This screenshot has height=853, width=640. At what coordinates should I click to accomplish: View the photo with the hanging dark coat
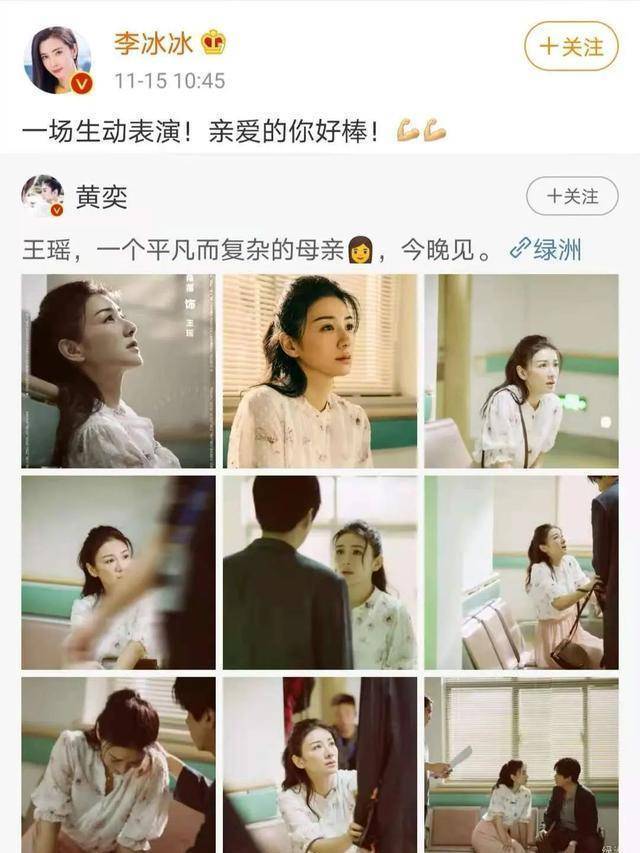pyautogui.click(x=320, y=765)
